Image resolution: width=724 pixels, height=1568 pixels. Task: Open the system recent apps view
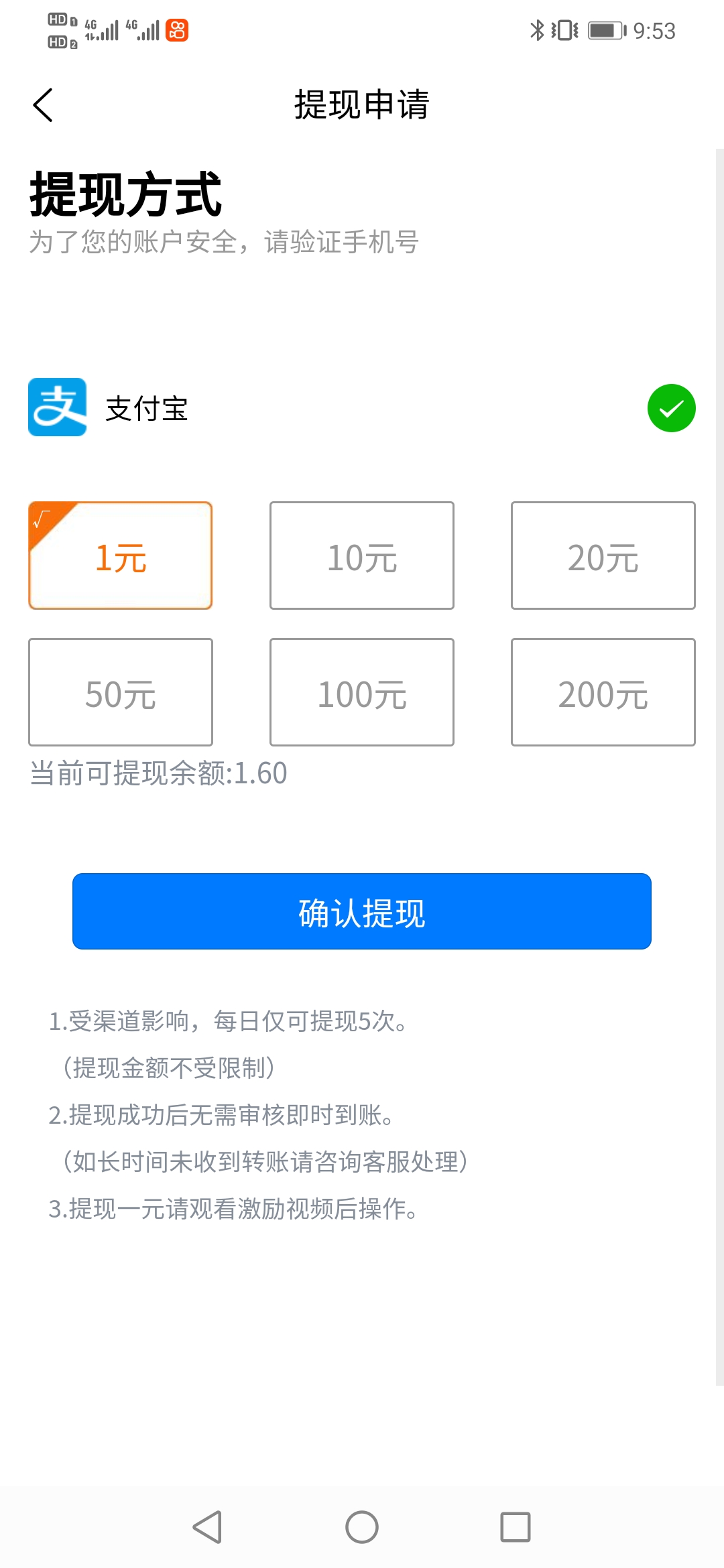click(x=516, y=1527)
